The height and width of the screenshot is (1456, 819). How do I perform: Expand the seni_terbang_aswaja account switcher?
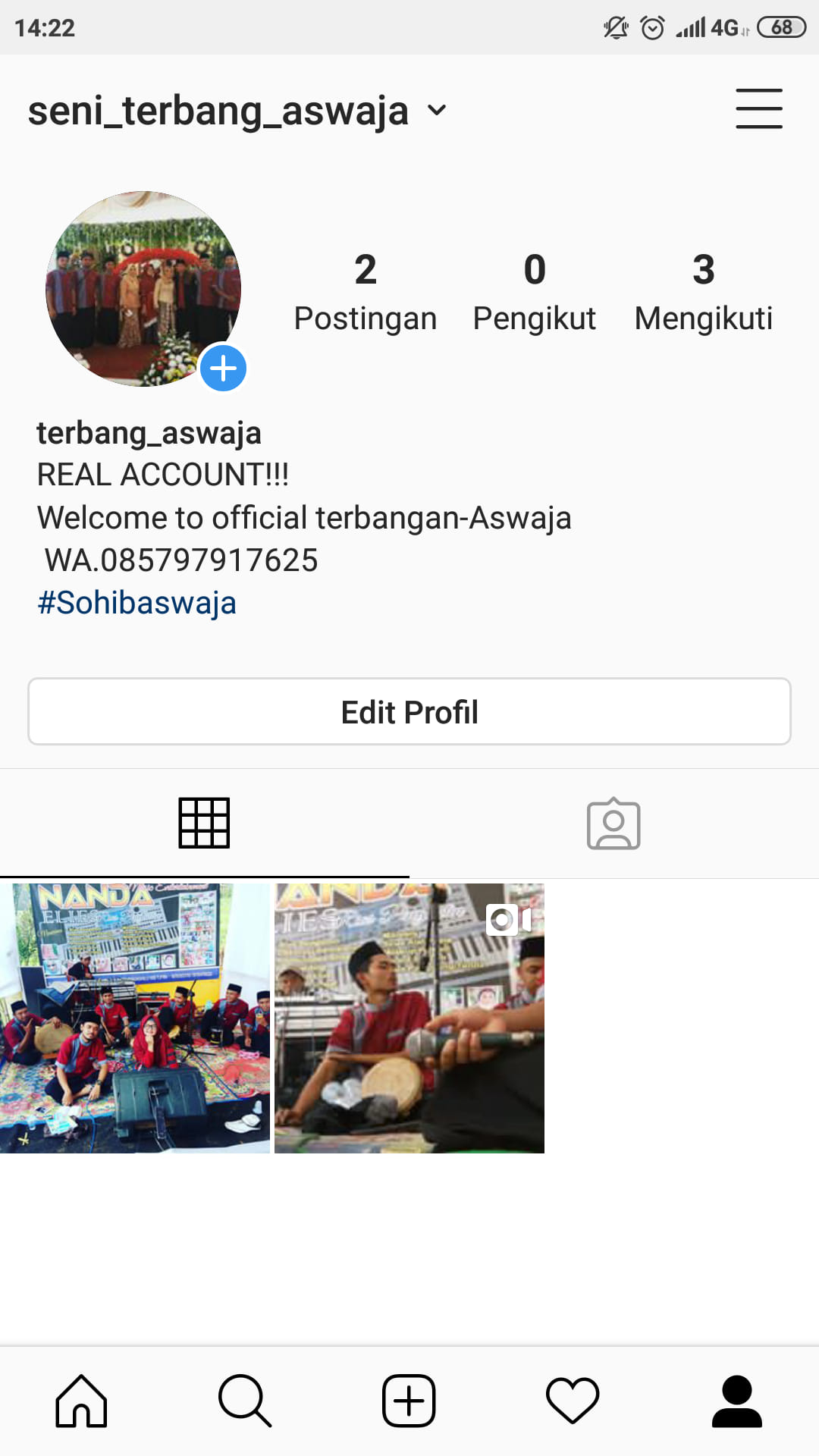(237, 111)
